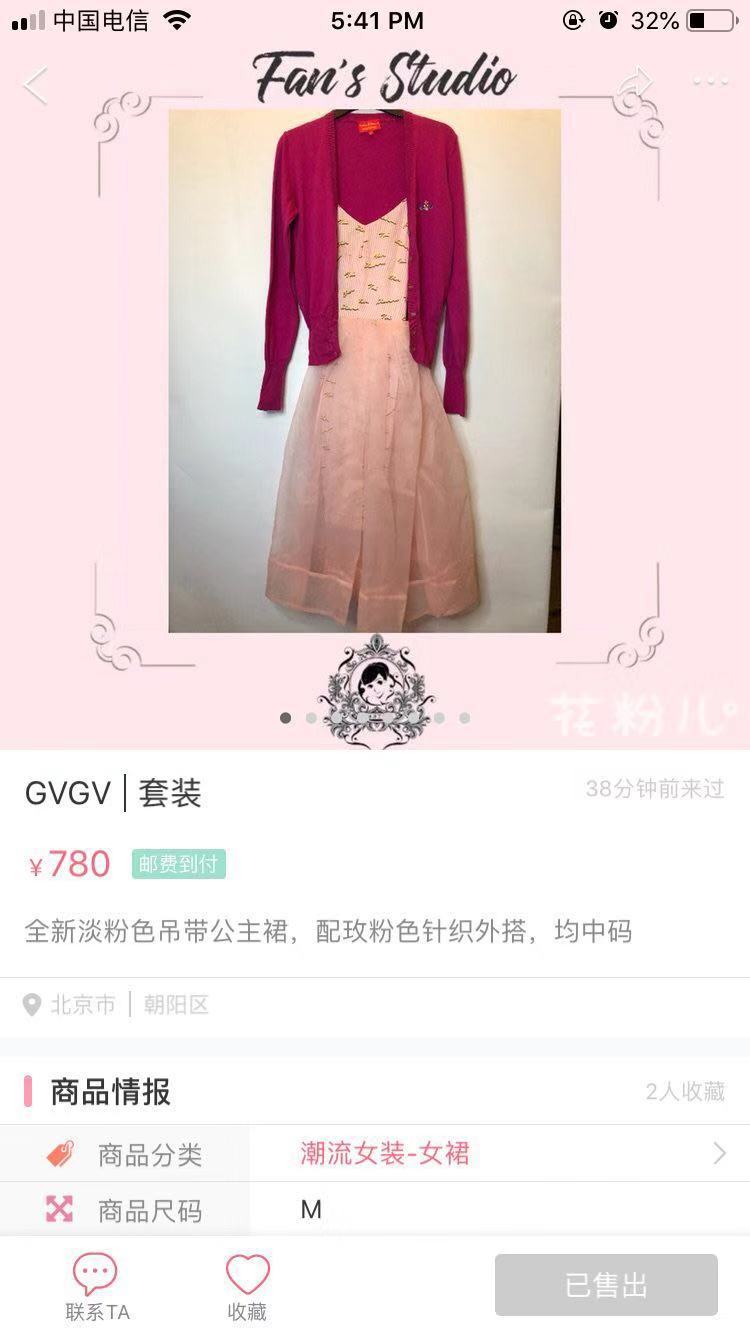Click the price-tag icon beside 商品分类
Image resolution: width=750 pixels, height=1334 pixels.
[x=58, y=1153]
